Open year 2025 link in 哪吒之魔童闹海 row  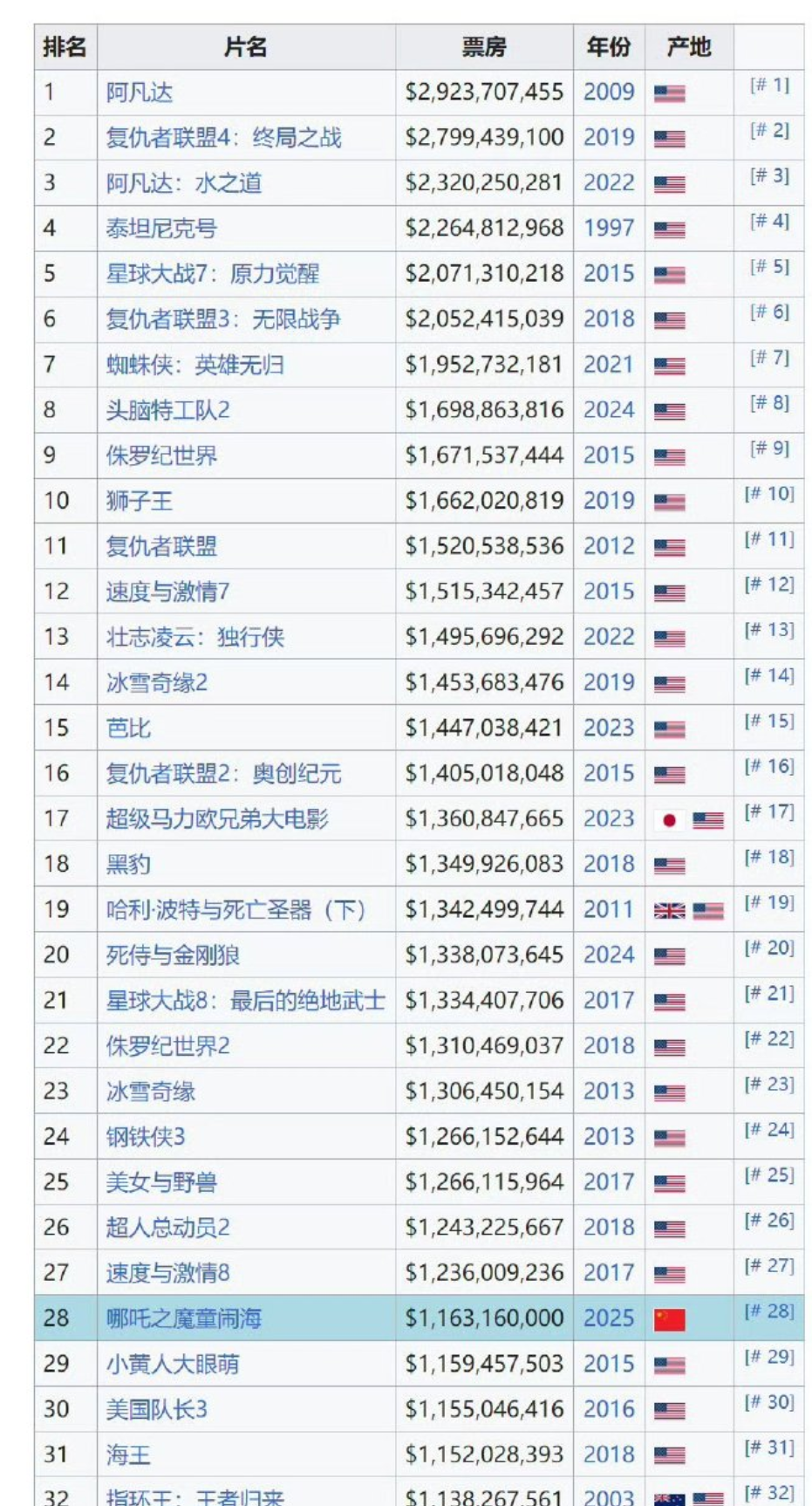tap(609, 1318)
